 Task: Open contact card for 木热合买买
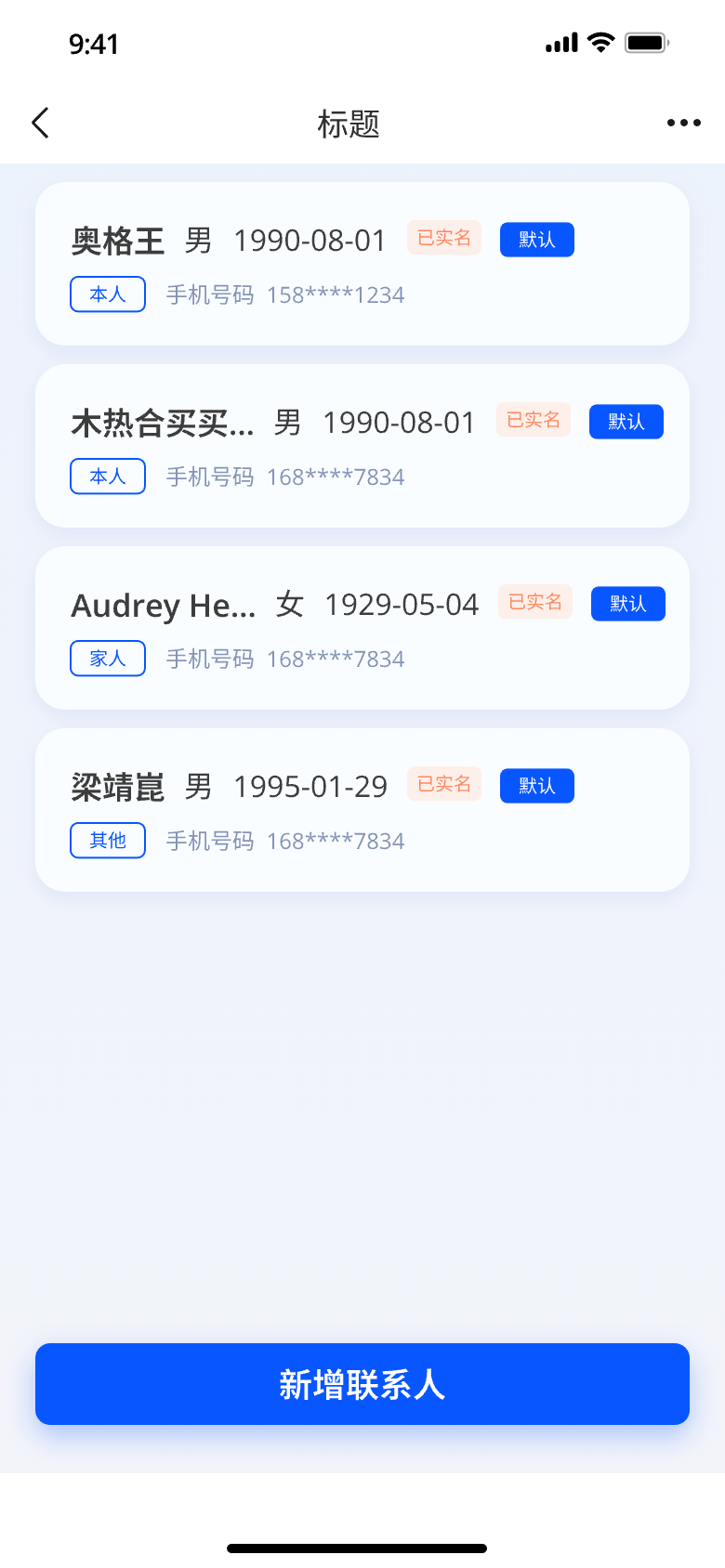[x=362, y=446]
